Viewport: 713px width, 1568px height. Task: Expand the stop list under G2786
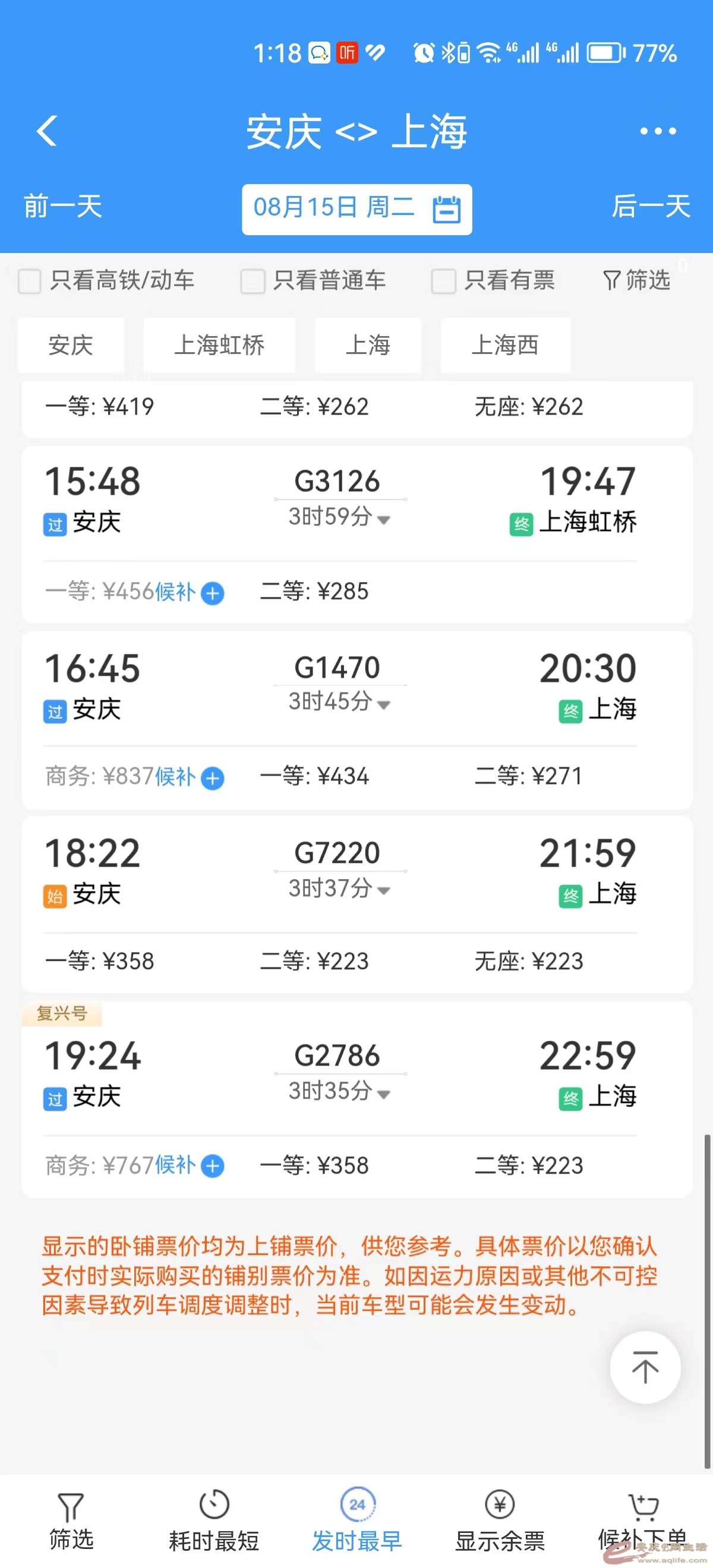pyautogui.click(x=340, y=1092)
